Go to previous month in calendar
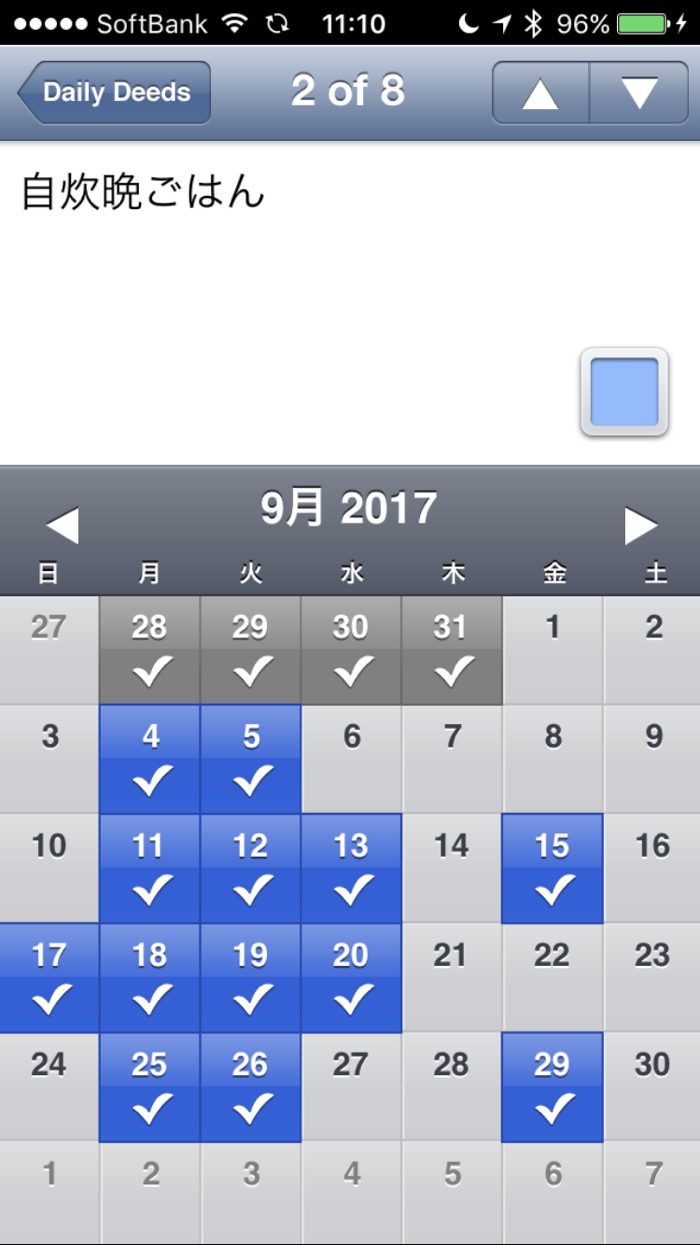 pos(62,525)
